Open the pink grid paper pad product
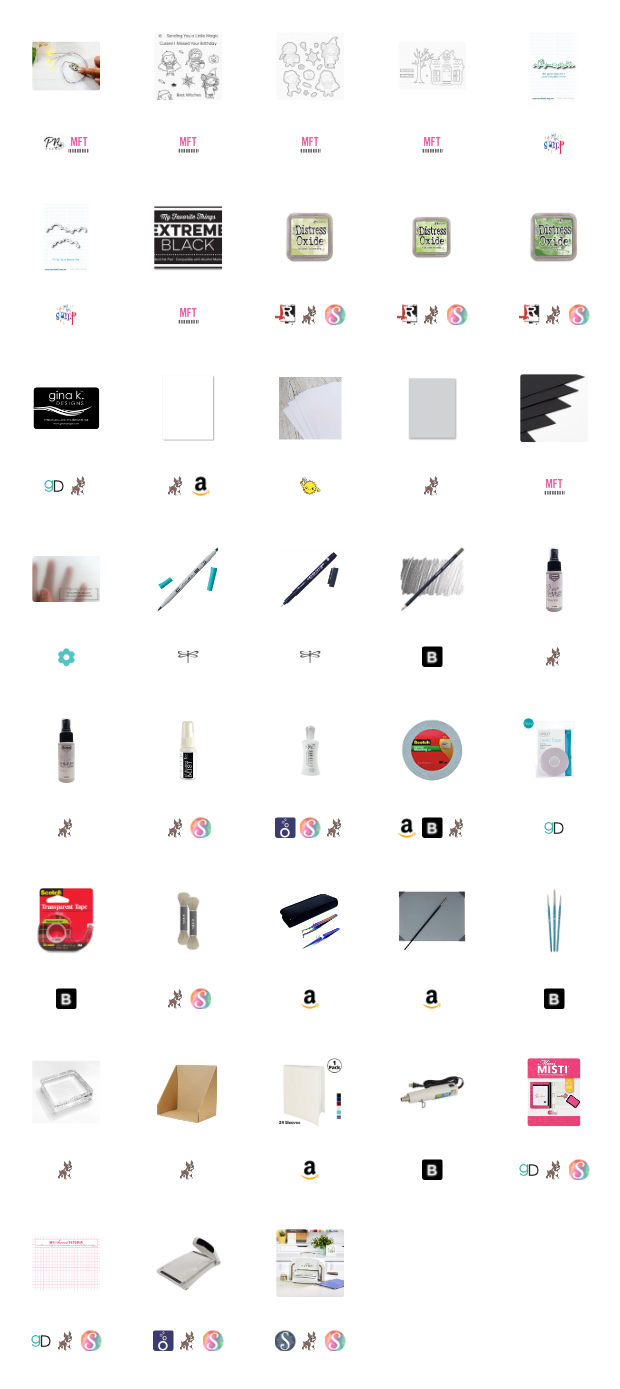Image resolution: width=620 pixels, height=1389 pixels. 66,1263
